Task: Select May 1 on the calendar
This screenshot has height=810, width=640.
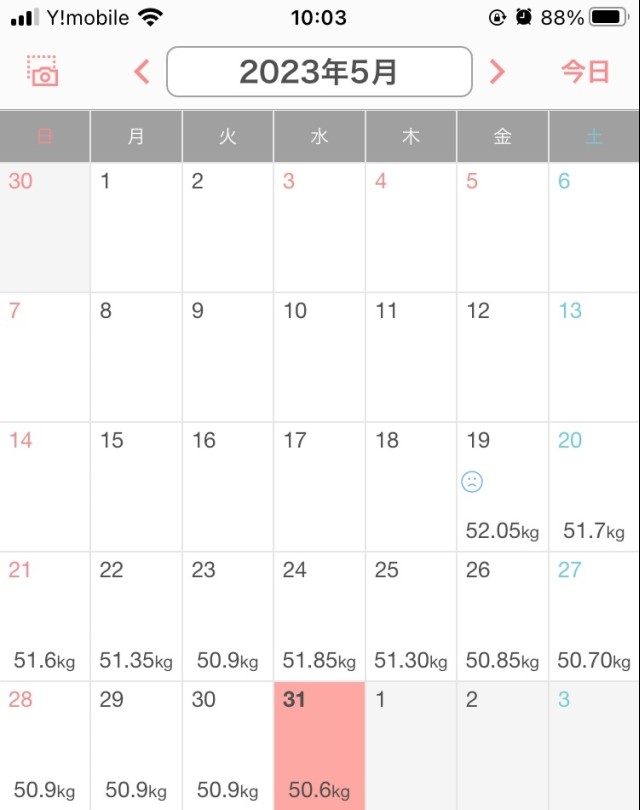Action: (136, 228)
